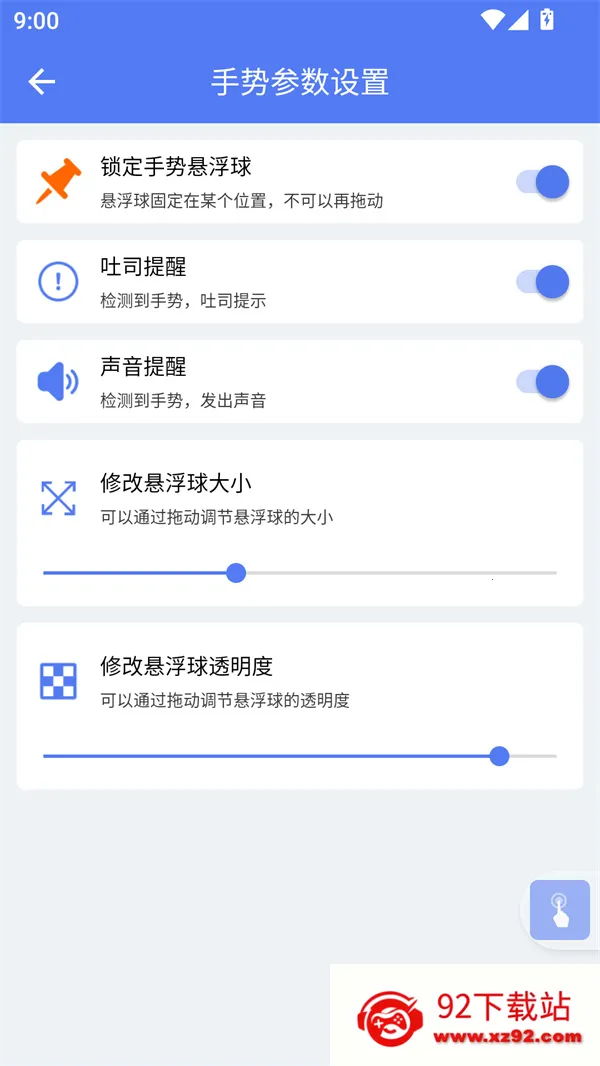Disable the 吐司提醒 switch
600x1066 pixels.
542,281
